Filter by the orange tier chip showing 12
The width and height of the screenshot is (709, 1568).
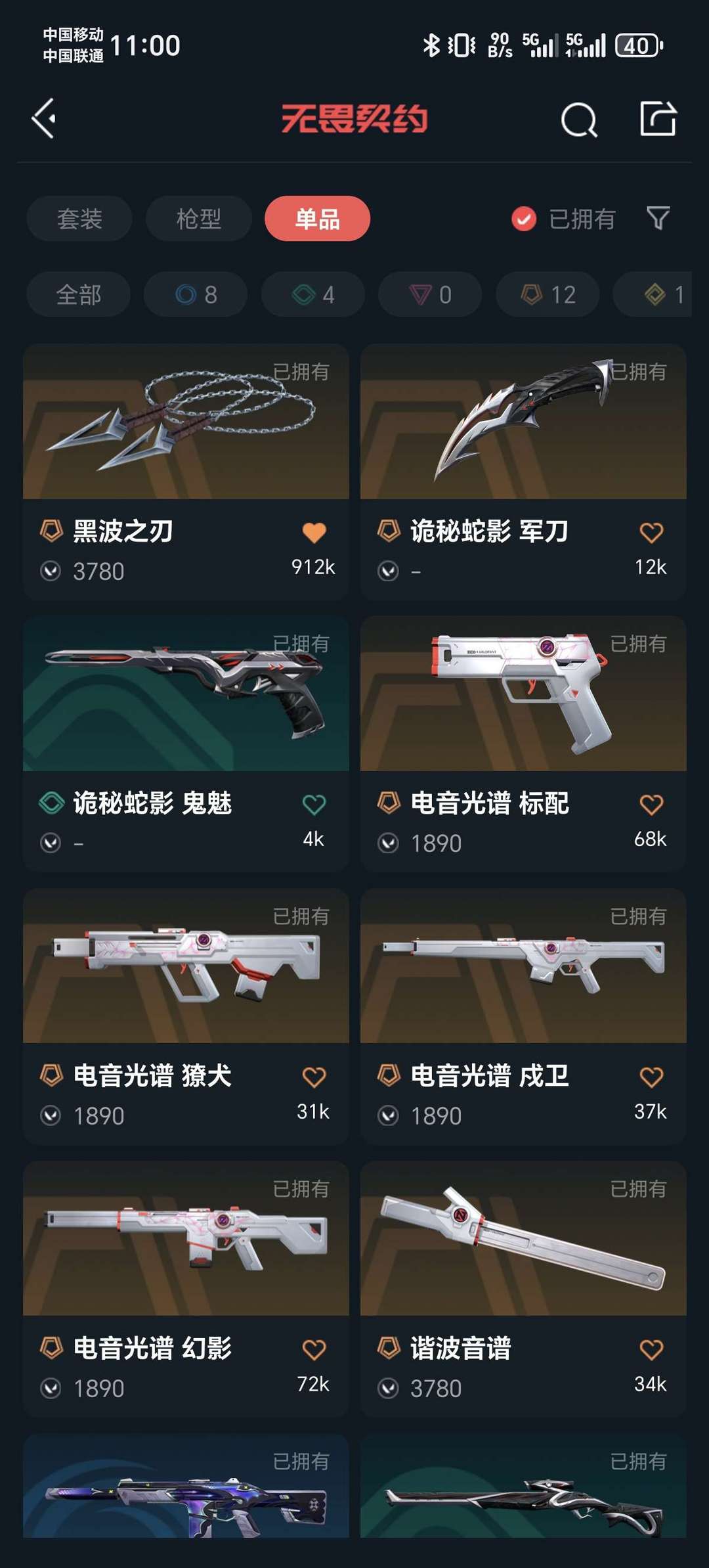point(548,294)
